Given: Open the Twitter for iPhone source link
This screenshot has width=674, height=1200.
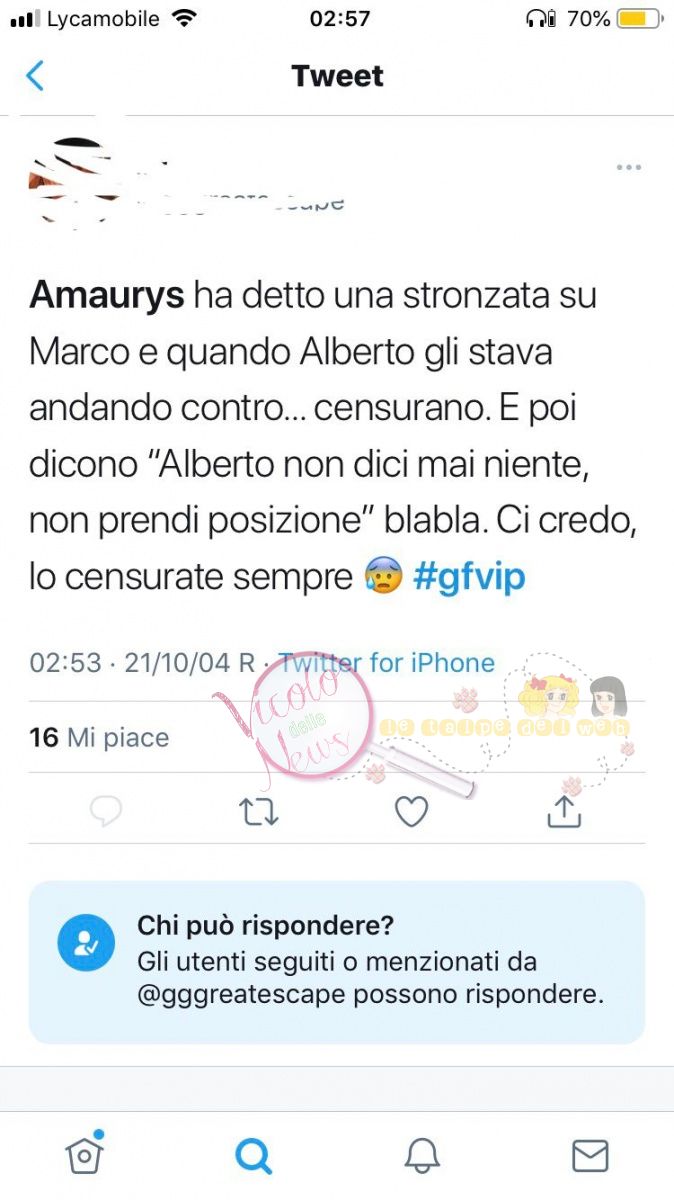Looking at the screenshot, I should 388,662.
